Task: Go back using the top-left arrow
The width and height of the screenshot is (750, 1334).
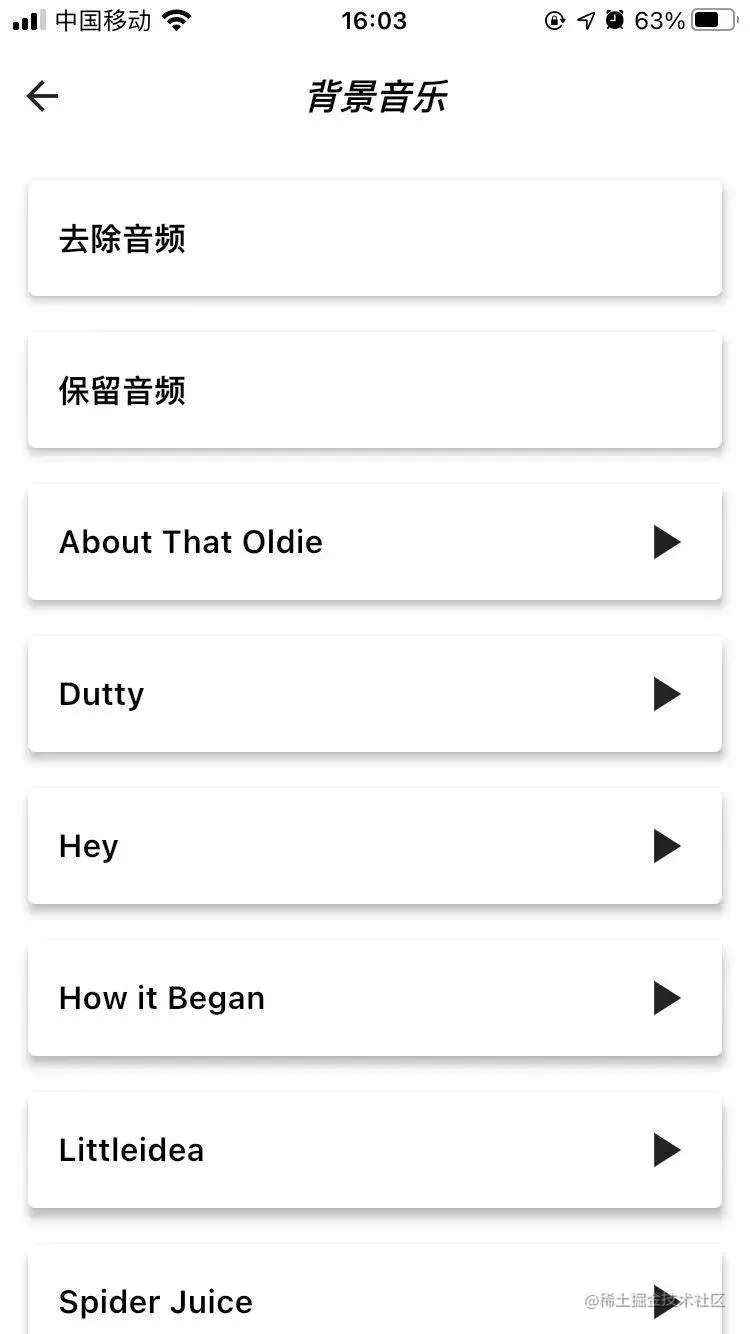Action: 42,97
